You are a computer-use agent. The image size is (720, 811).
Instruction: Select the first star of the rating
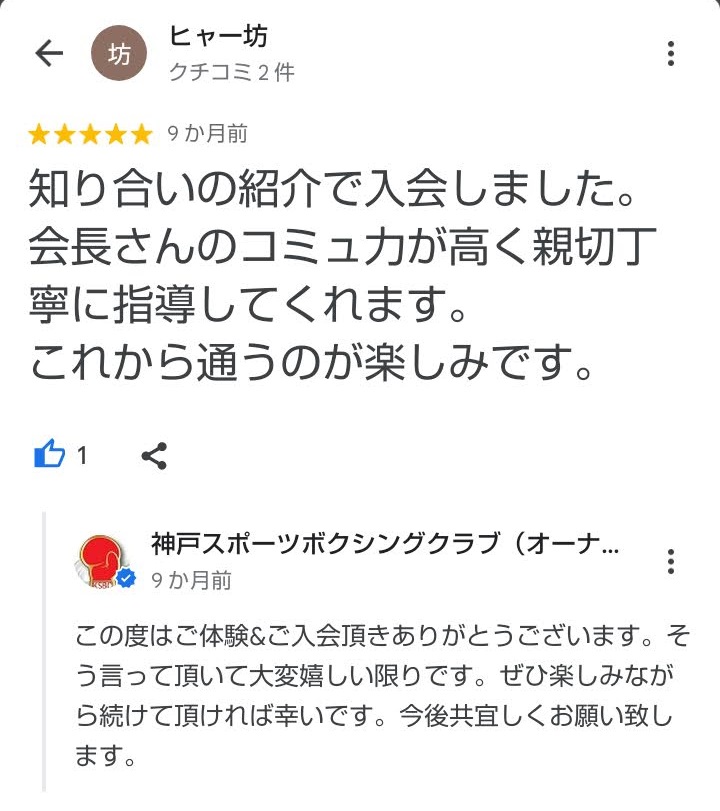(x=37, y=131)
